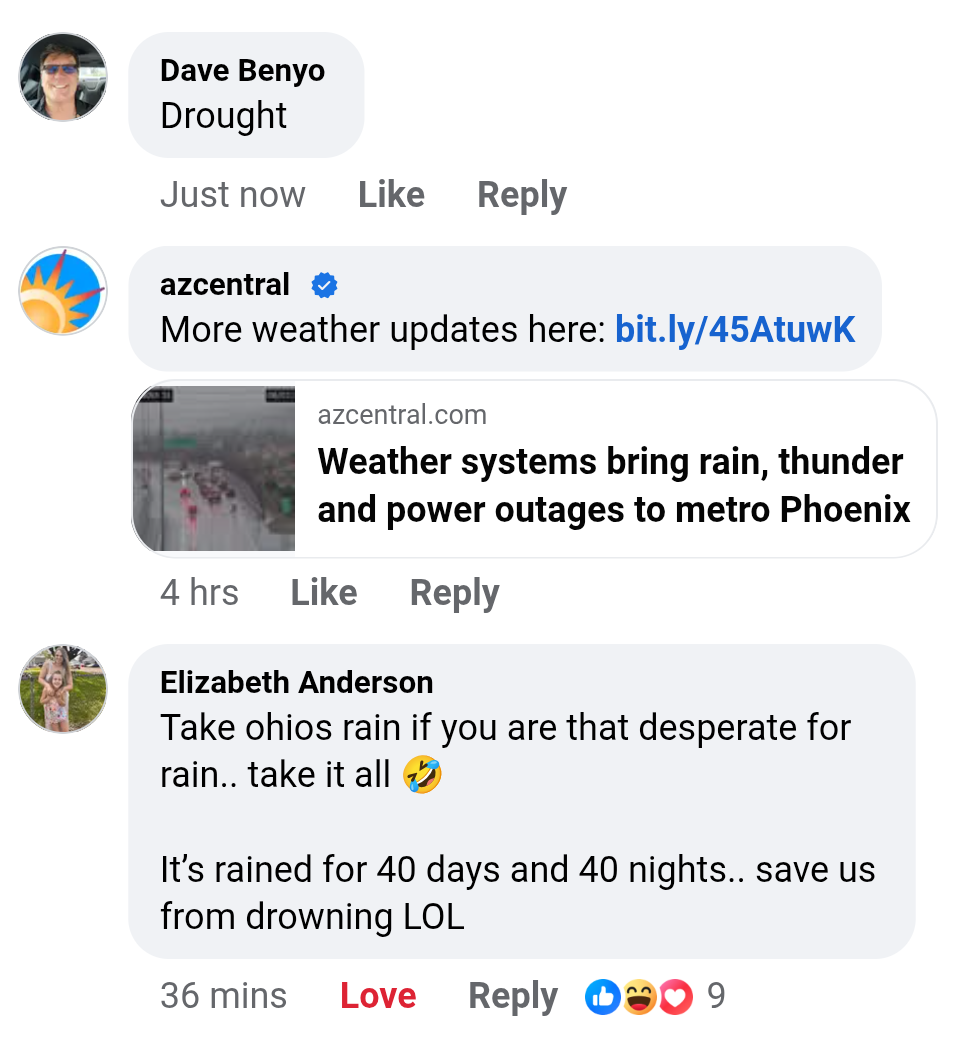The height and width of the screenshot is (1044, 960).
Task: Like the azcentral comment
Action: point(323,593)
